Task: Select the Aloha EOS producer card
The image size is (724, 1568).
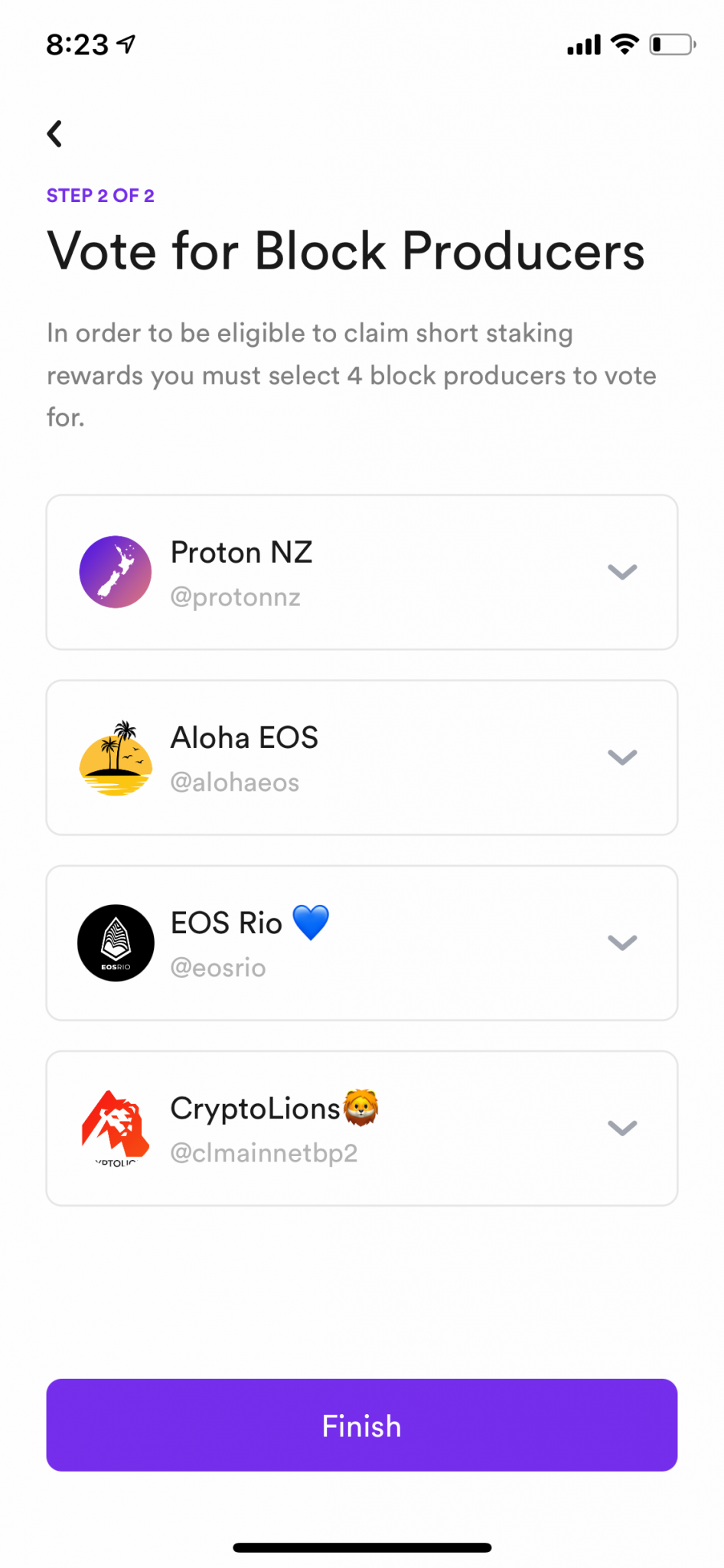Action: 361,756
